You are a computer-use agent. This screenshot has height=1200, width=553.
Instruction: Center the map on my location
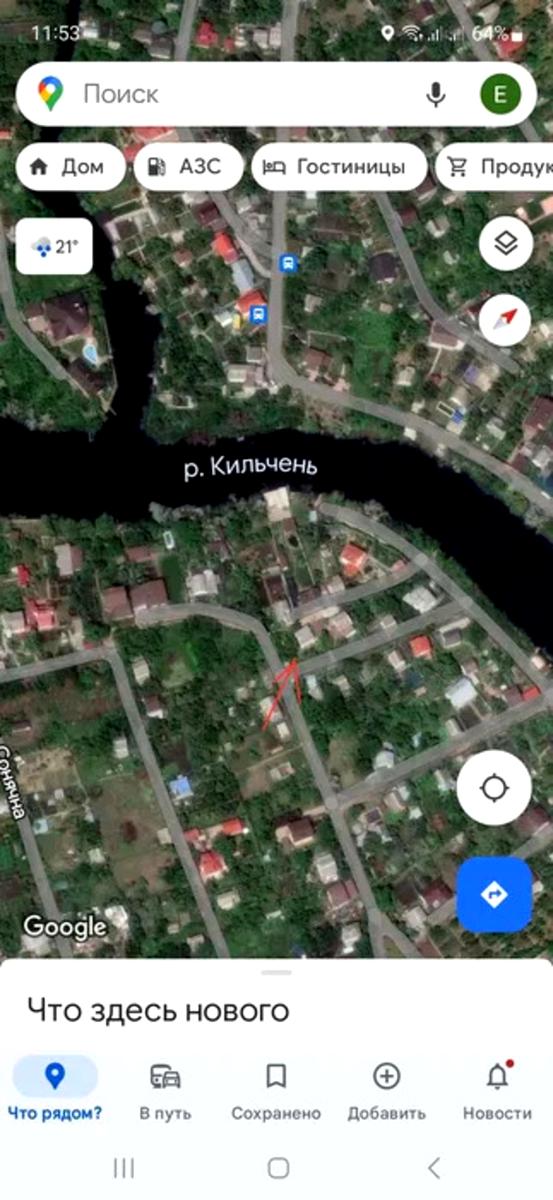pyautogui.click(x=494, y=788)
